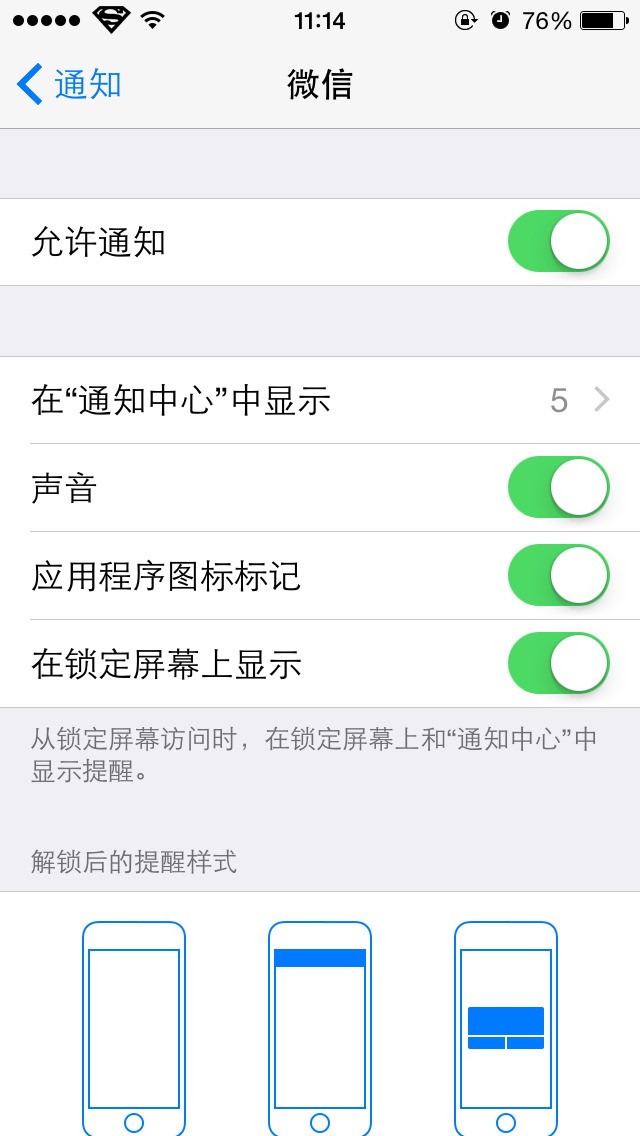Pick the centered alert dialog style
Viewport: 640px width, 1136px height.
coord(506,1029)
